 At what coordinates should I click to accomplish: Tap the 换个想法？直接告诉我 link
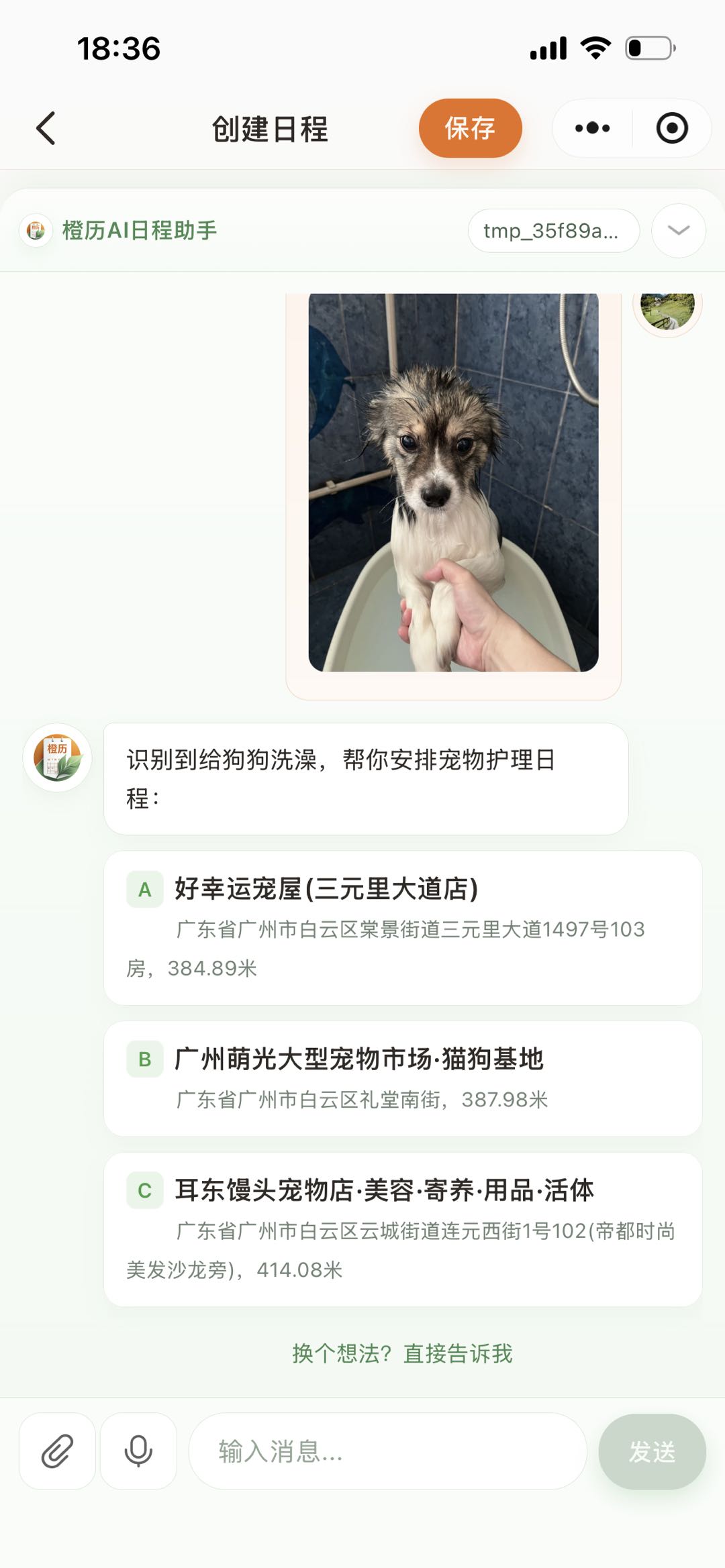point(402,1353)
